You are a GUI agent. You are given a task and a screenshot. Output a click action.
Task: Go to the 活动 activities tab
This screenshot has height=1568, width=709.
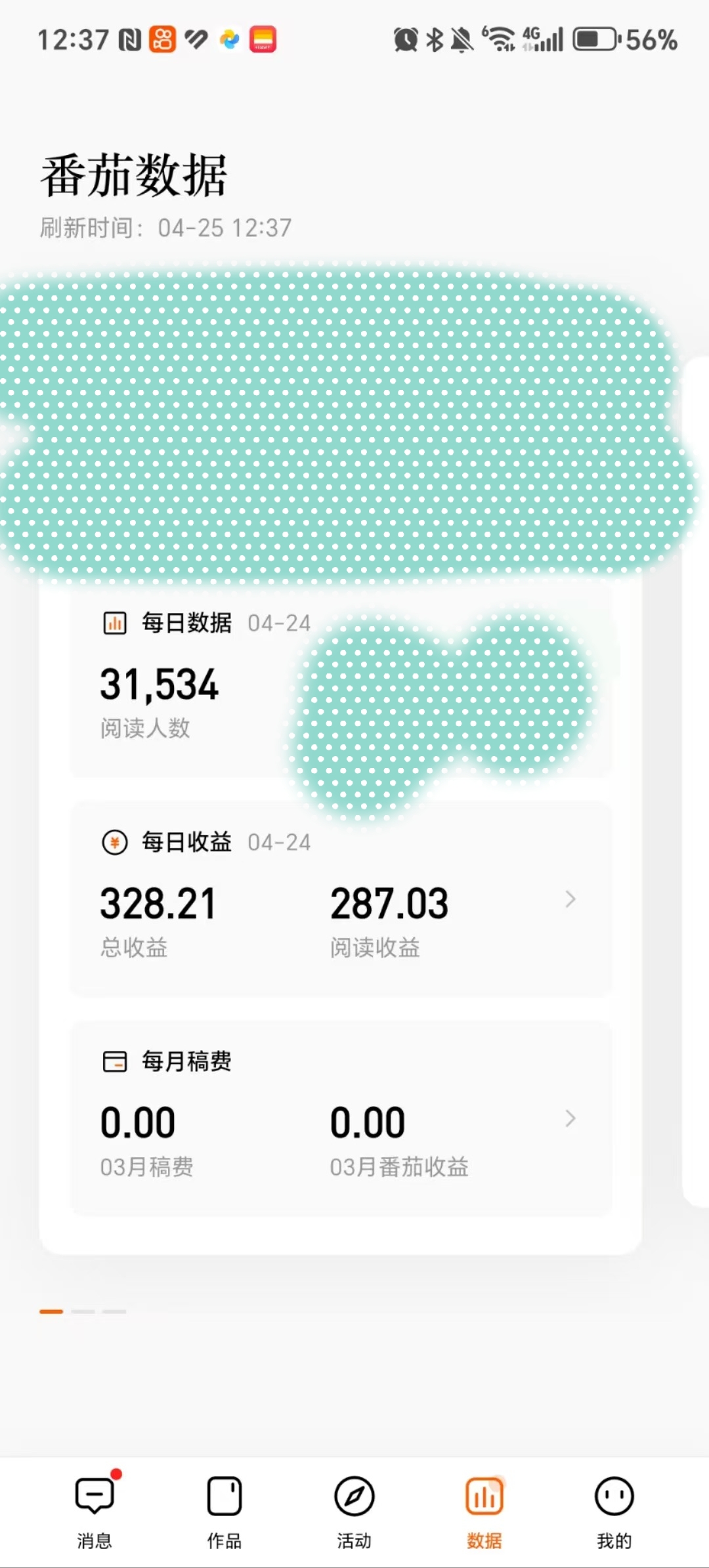tap(354, 1509)
